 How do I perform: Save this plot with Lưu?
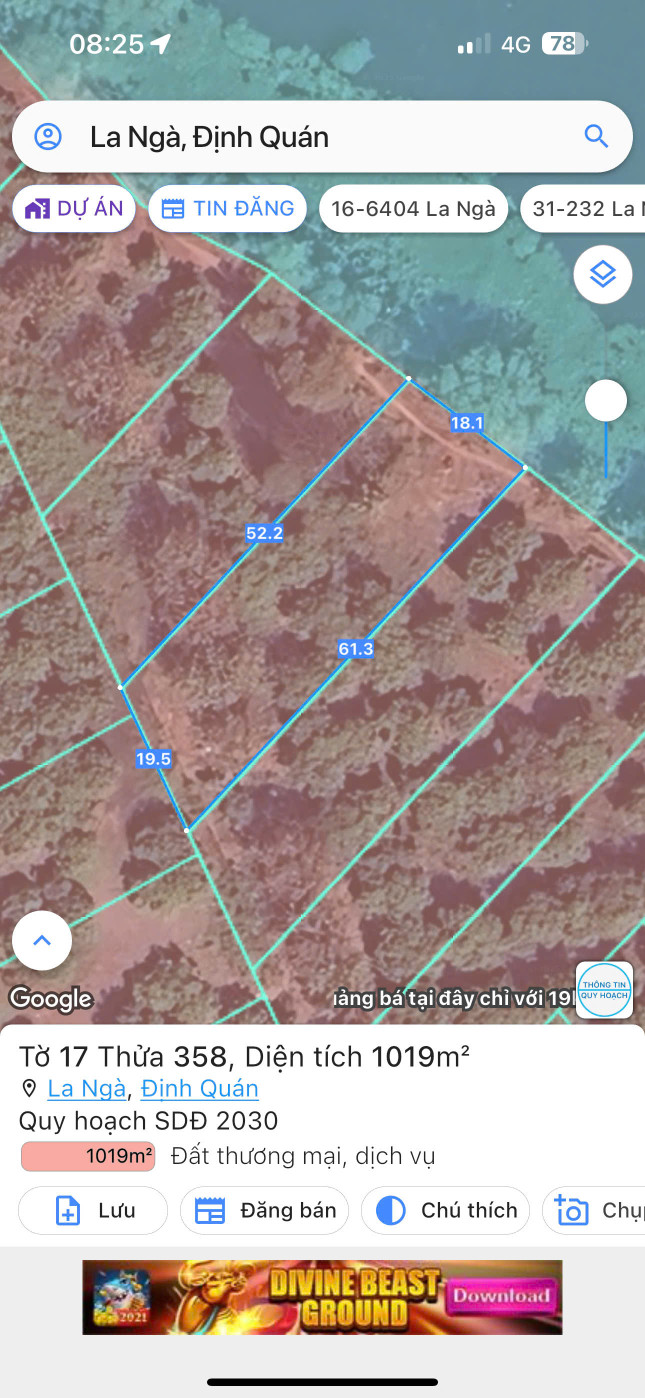(x=93, y=1210)
